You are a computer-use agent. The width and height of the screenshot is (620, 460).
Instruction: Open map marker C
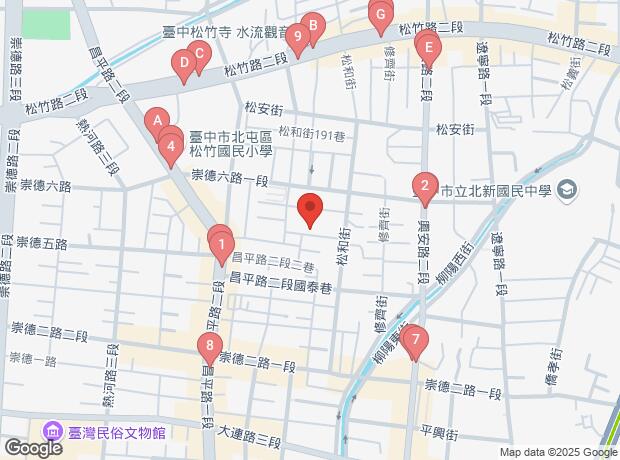(x=198, y=54)
